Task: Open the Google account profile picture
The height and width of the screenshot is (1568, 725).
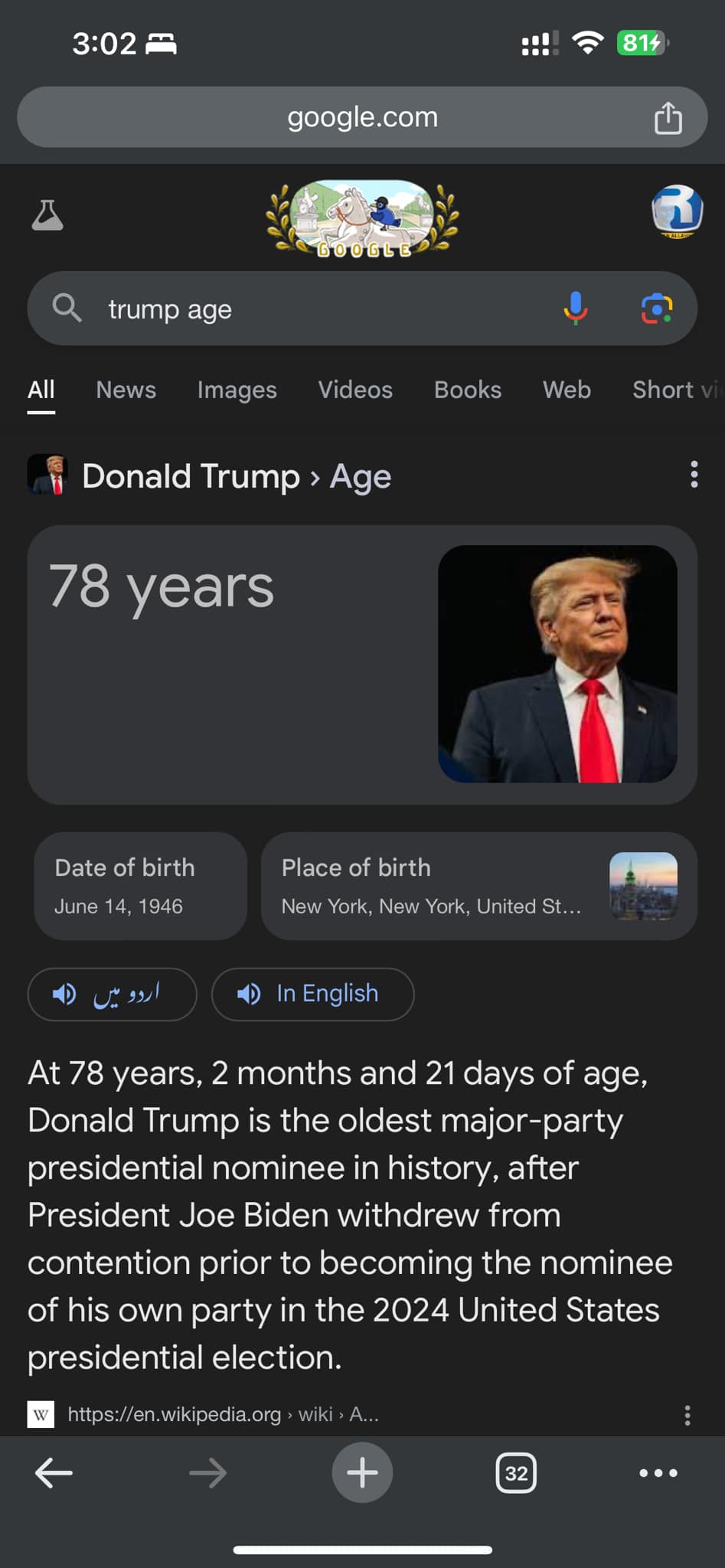Action: tap(677, 211)
